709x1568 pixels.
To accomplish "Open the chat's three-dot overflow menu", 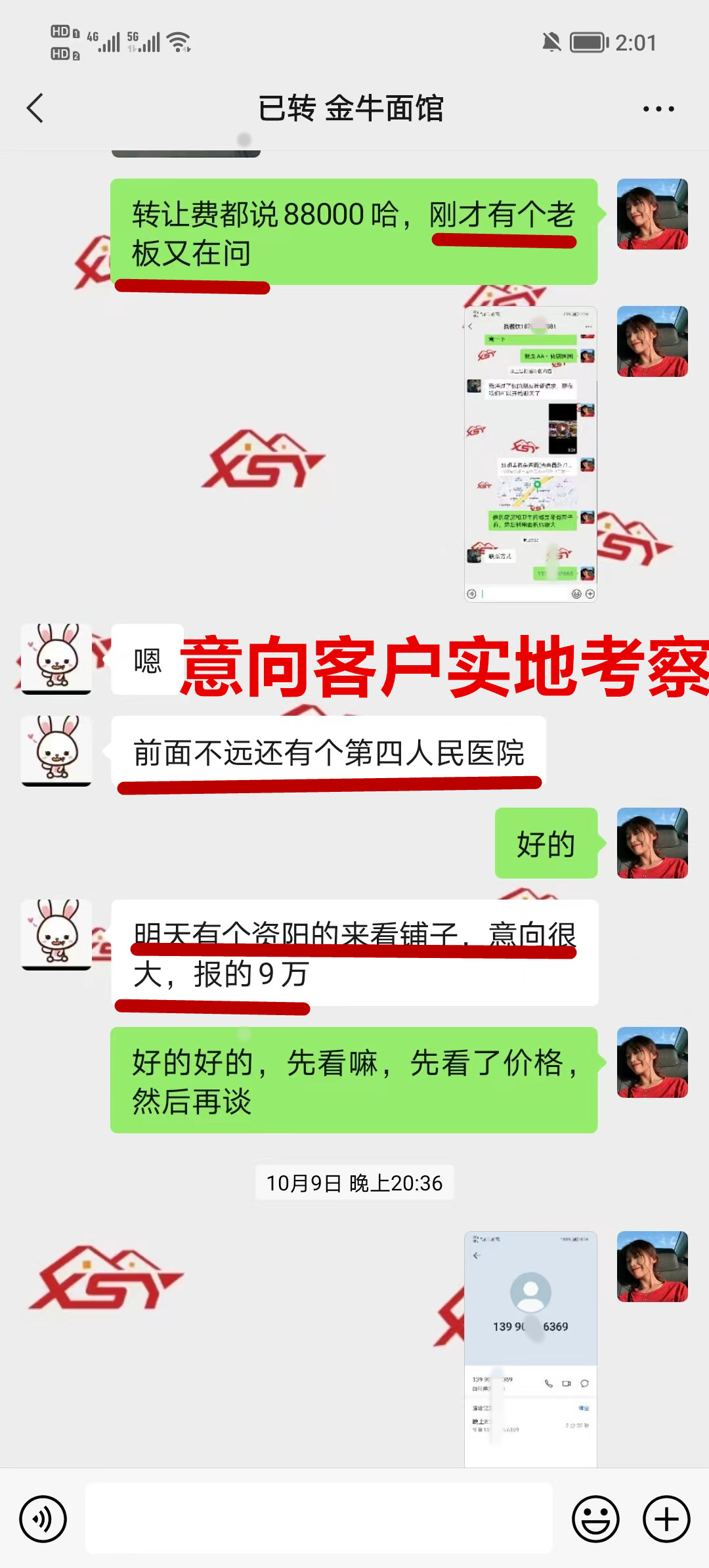I will pos(658,109).
